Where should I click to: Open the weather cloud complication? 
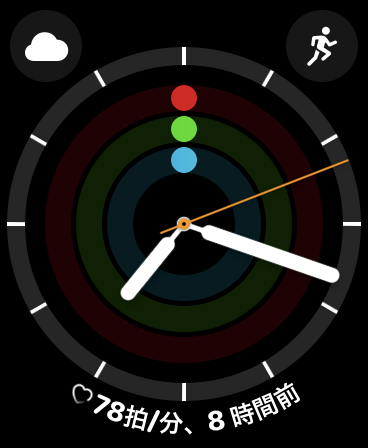tap(46, 46)
